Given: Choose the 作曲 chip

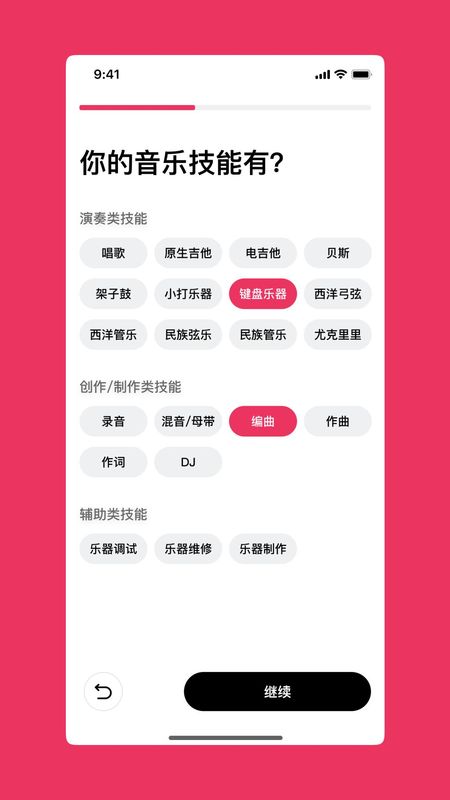Looking at the screenshot, I should pyautogui.click(x=338, y=421).
